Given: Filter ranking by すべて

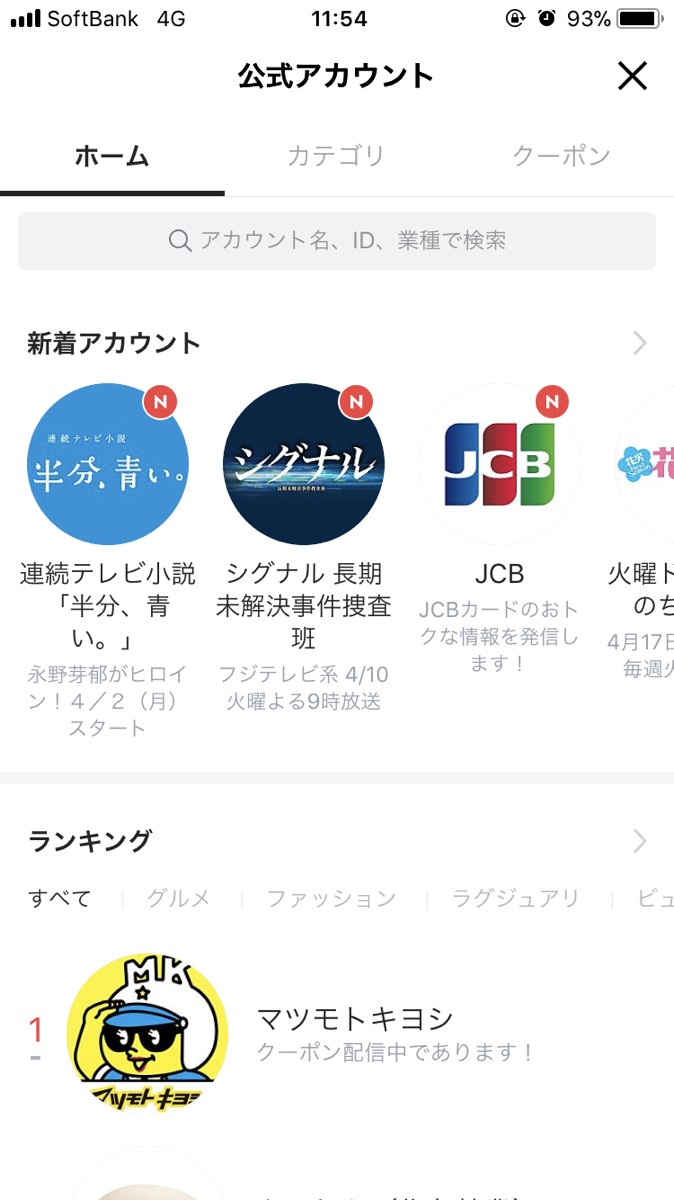Looking at the screenshot, I should click(60, 899).
